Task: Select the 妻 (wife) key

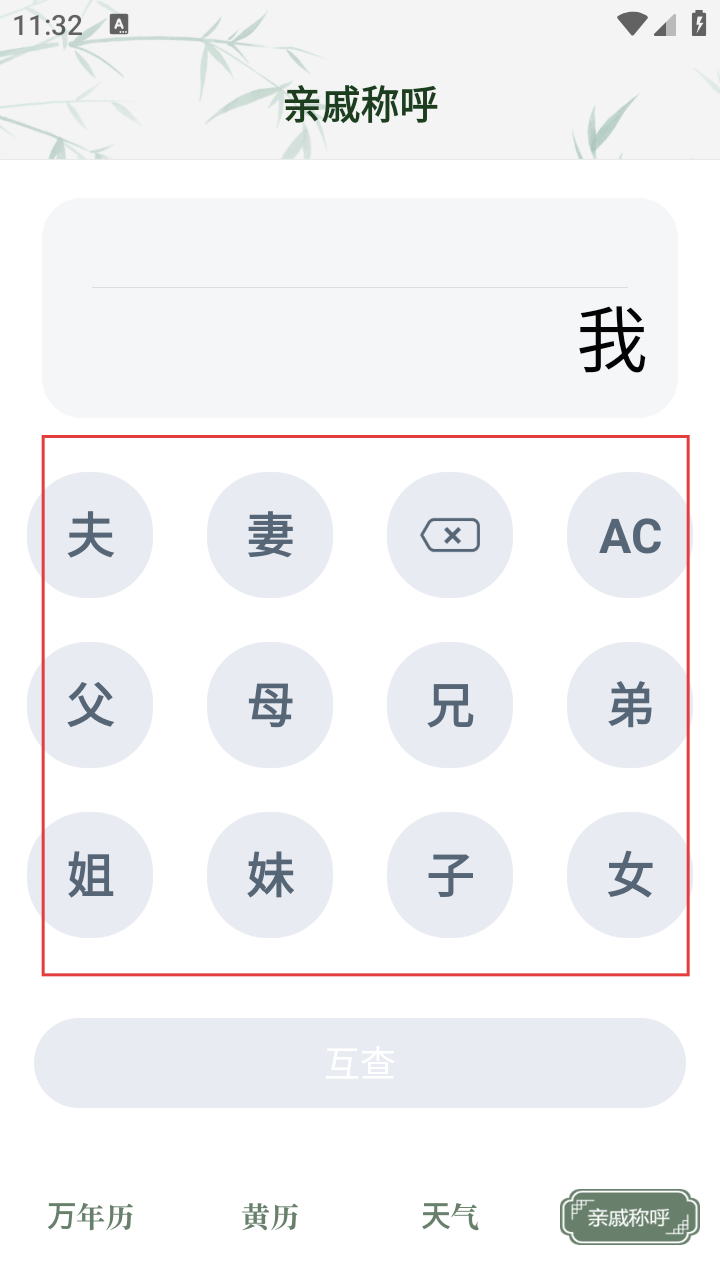Action: (x=270, y=535)
